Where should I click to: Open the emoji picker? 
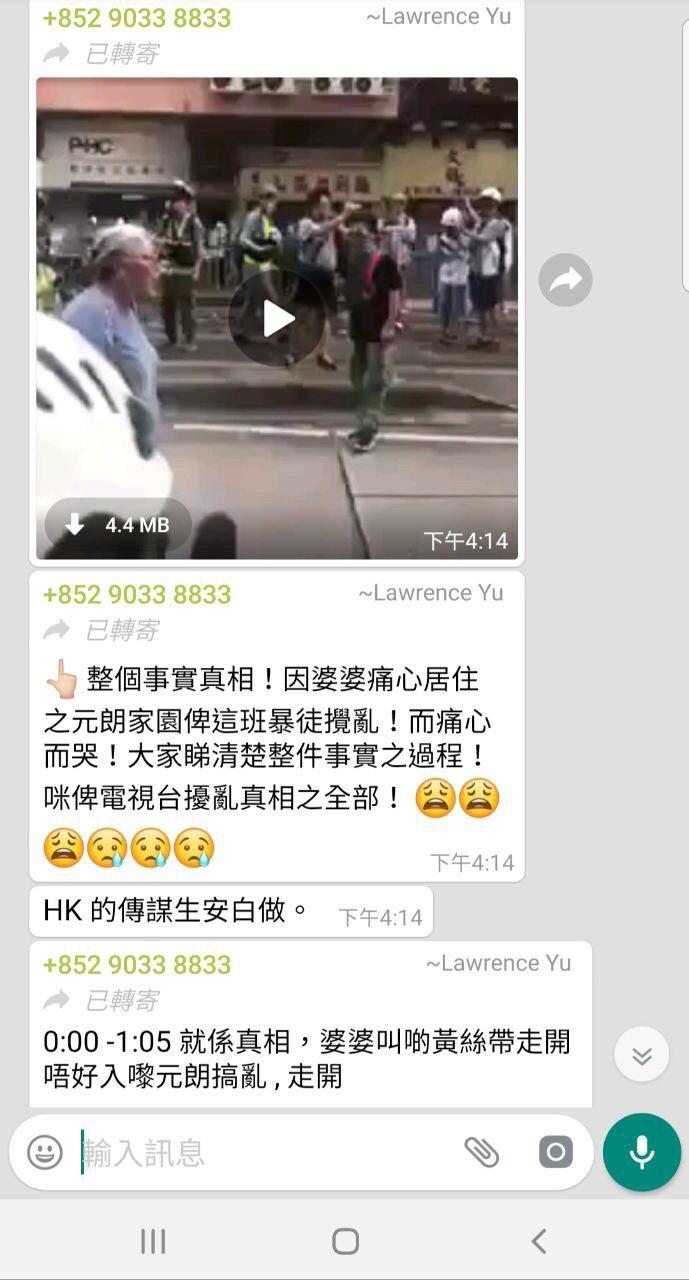click(45, 1152)
